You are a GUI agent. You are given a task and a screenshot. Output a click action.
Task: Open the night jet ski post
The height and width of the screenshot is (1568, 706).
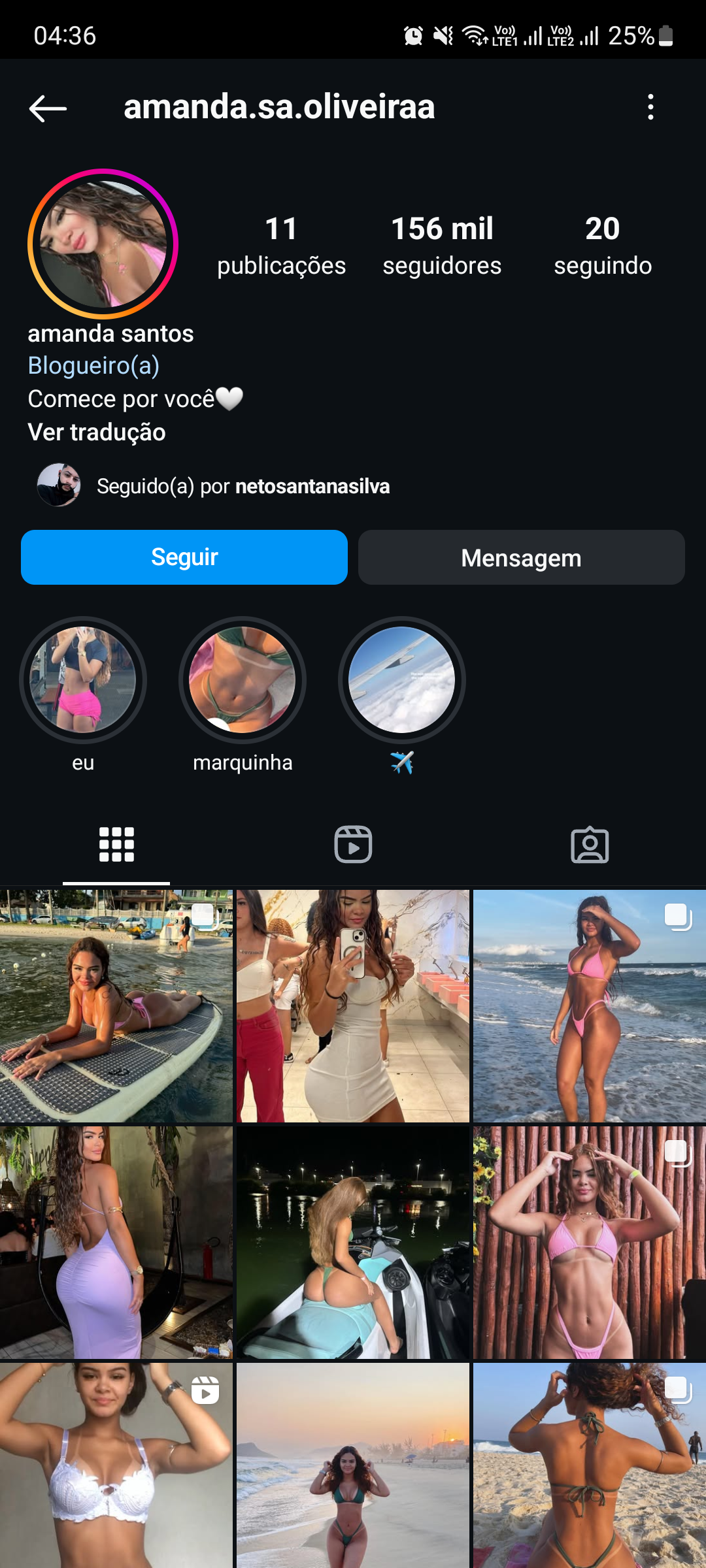coord(353,1243)
